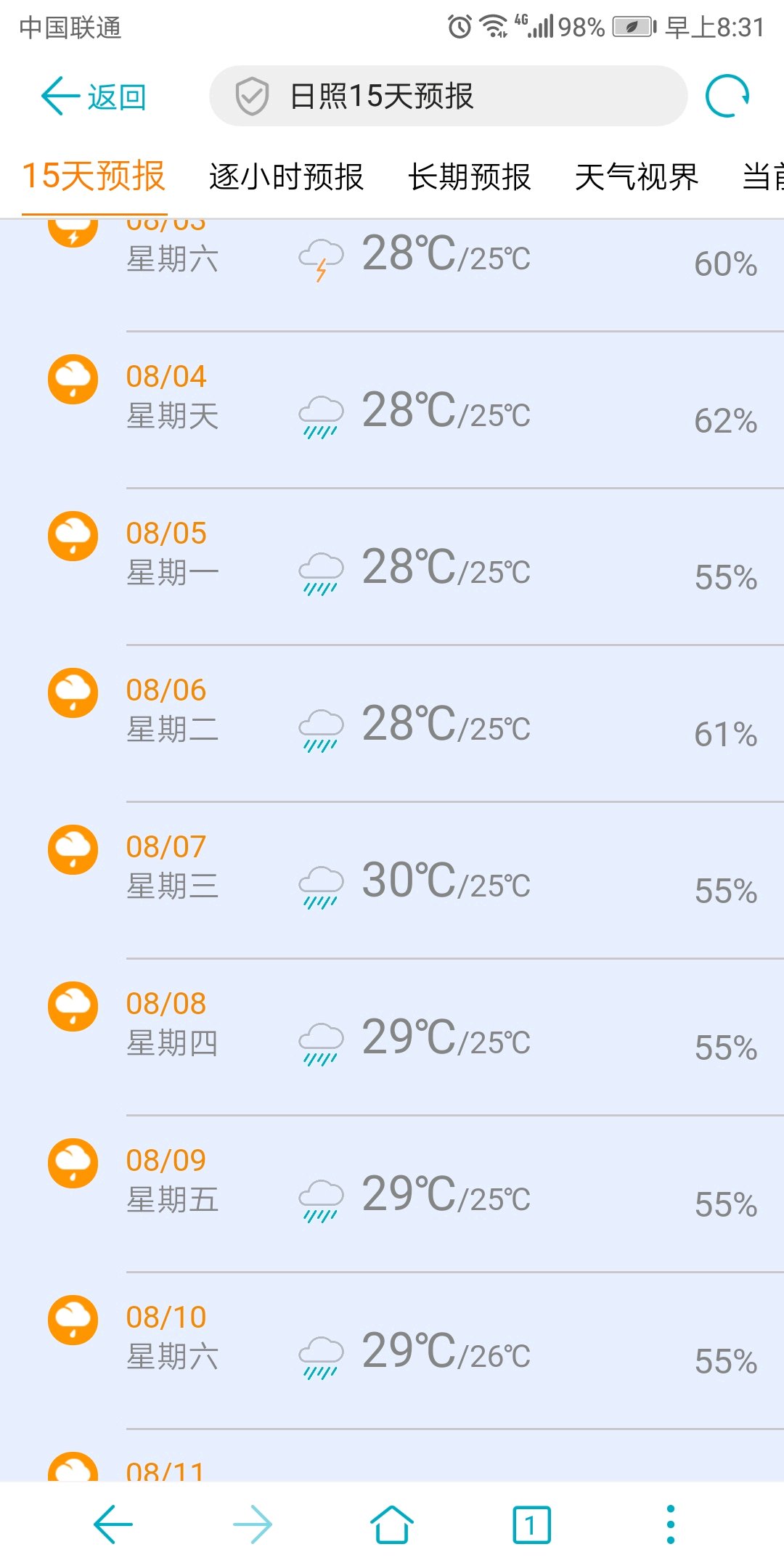Go forward using the bottom right arrow
The width and height of the screenshot is (784, 1568).
[x=253, y=1524]
